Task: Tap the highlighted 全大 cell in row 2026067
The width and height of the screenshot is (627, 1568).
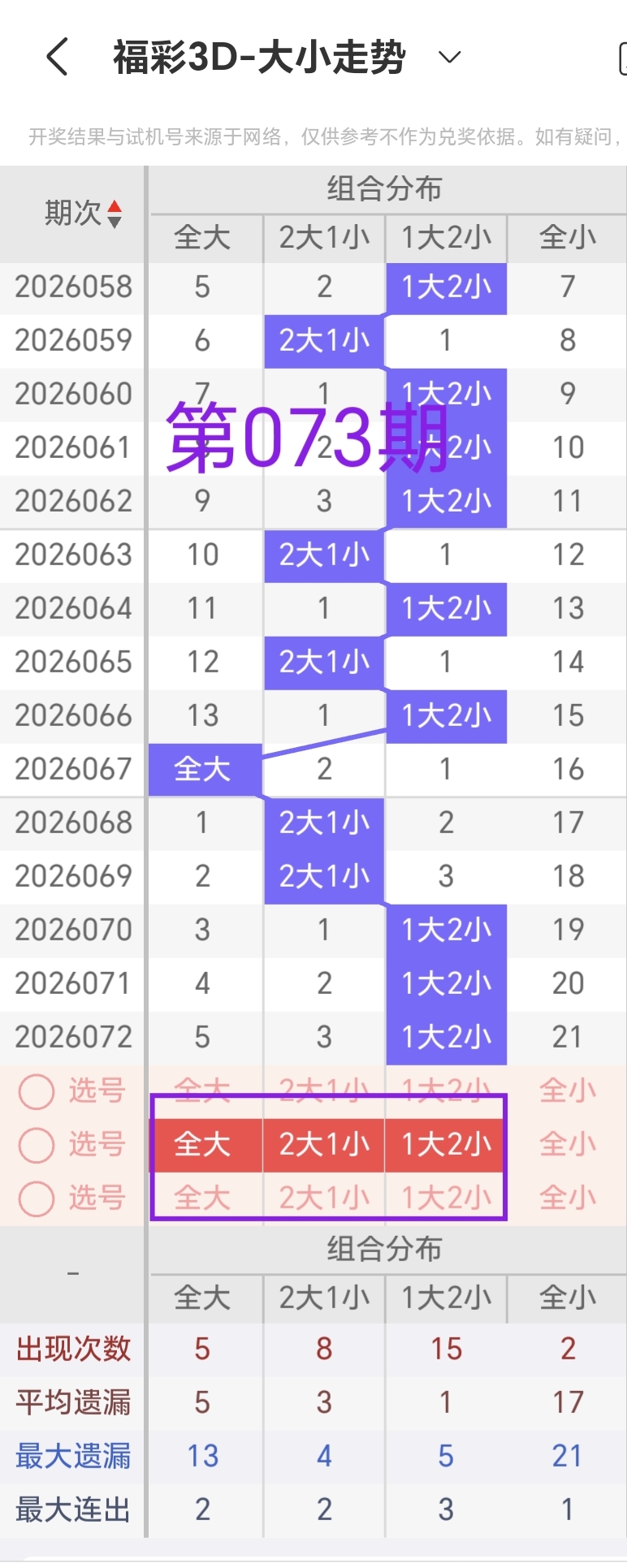Action: (204, 769)
